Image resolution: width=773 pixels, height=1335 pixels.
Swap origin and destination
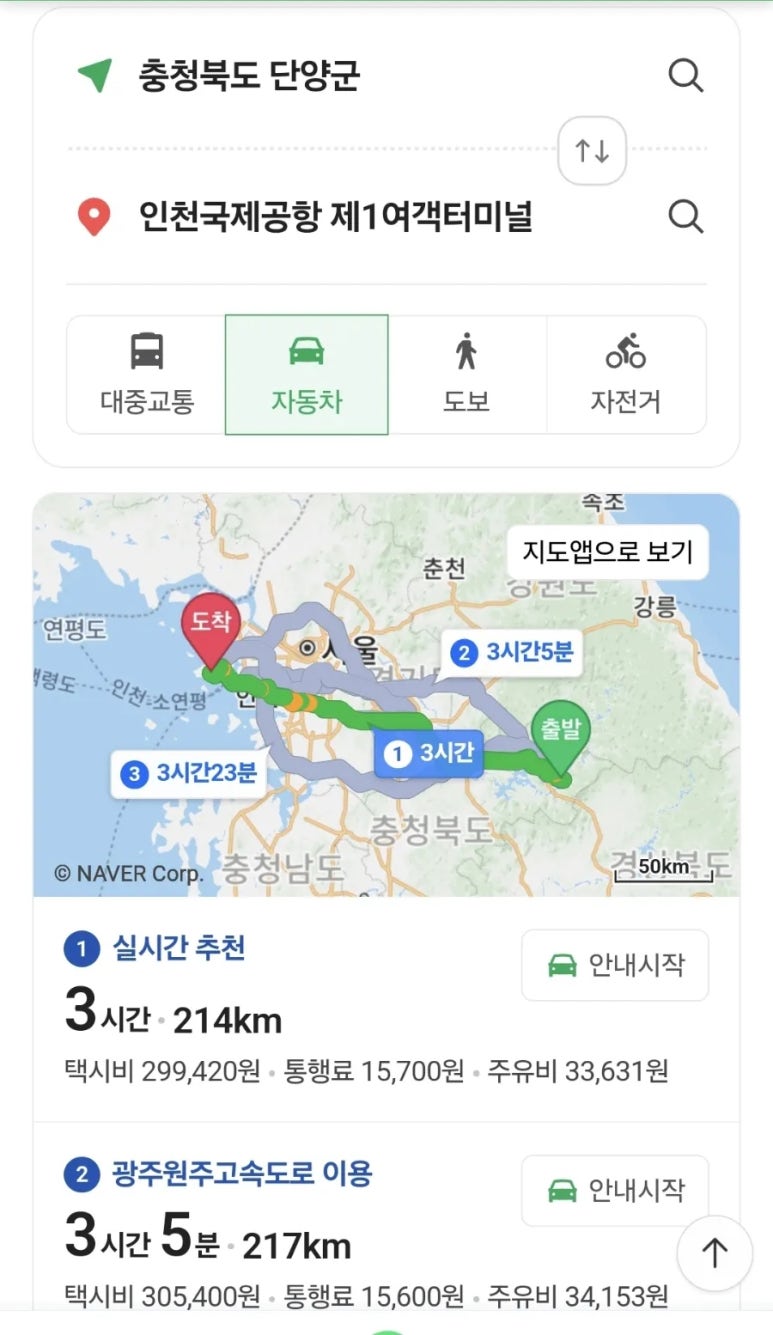point(592,151)
